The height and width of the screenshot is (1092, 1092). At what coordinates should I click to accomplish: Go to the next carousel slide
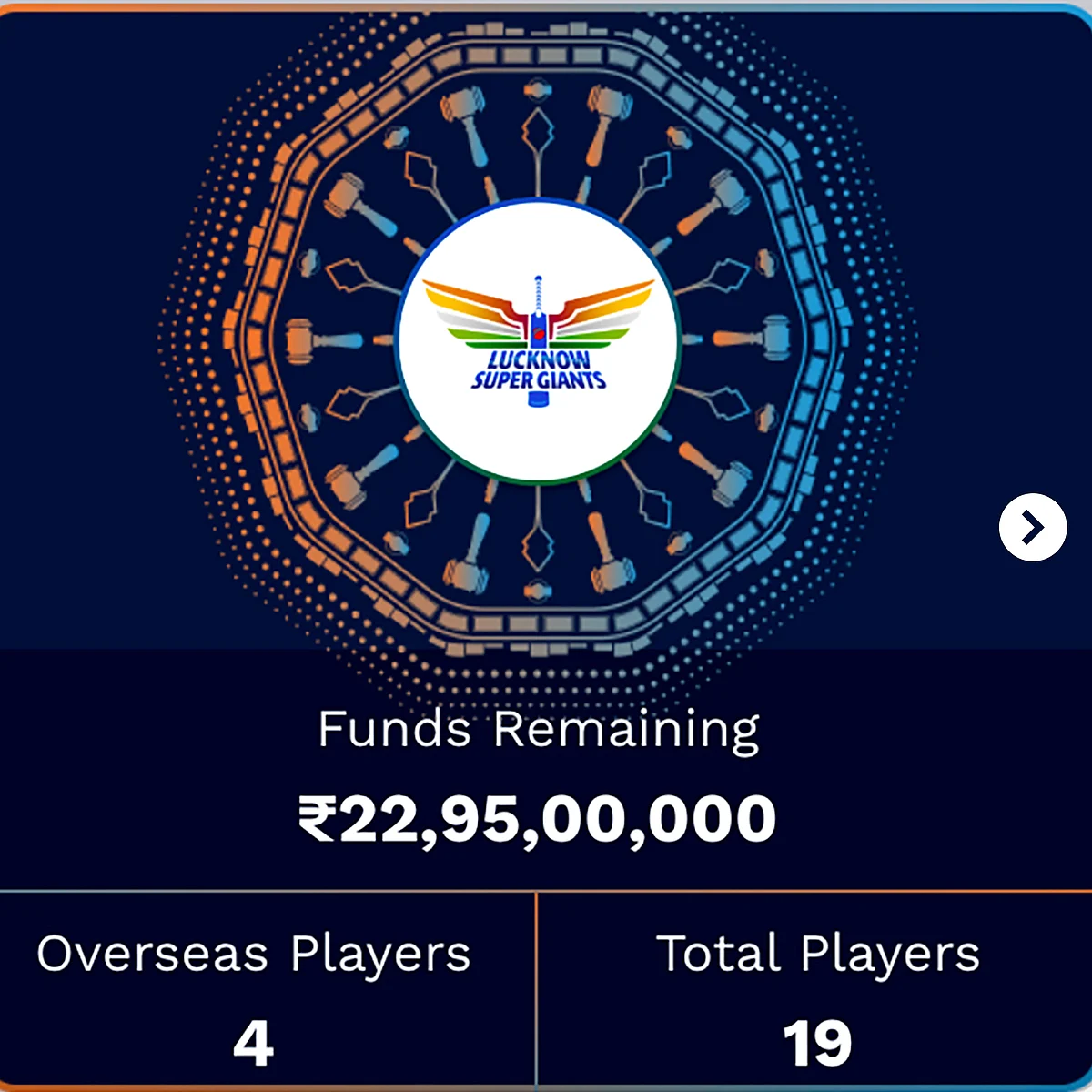(x=1032, y=527)
